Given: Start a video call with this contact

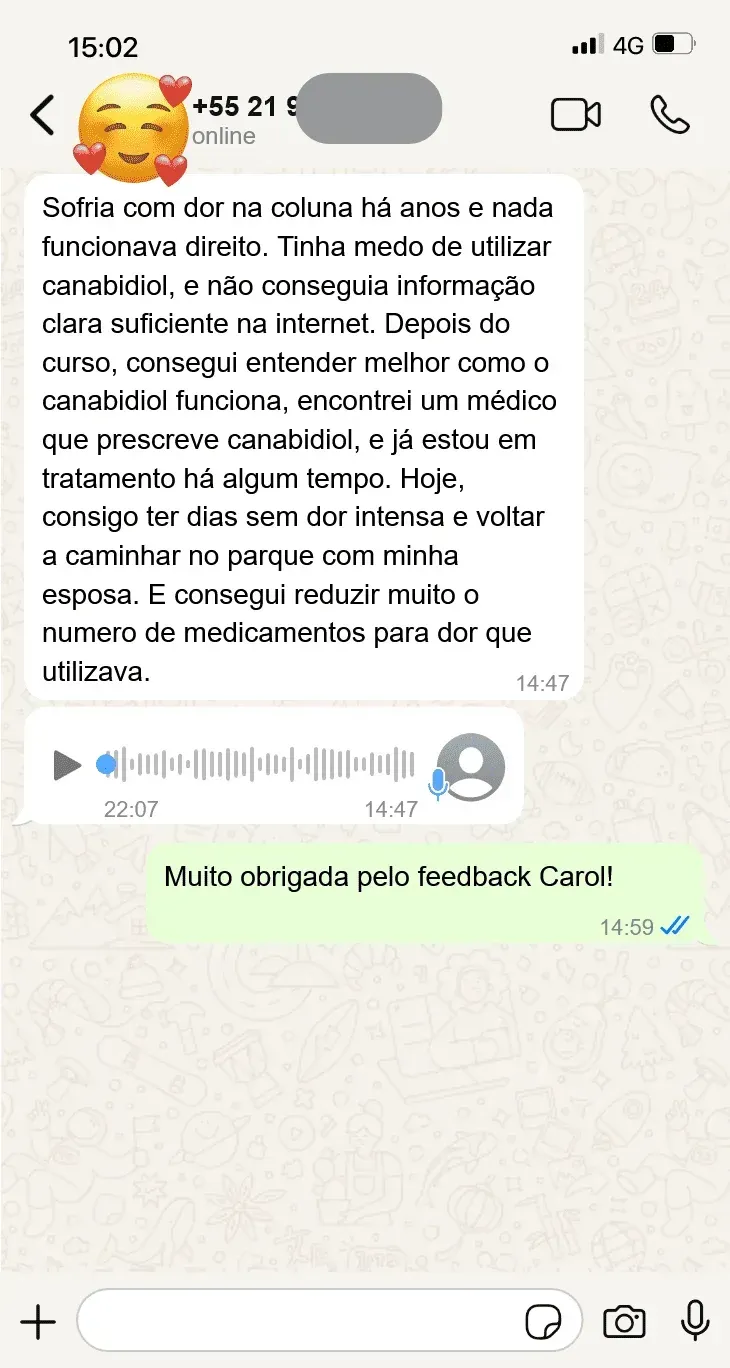Looking at the screenshot, I should pyautogui.click(x=576, y=115).
